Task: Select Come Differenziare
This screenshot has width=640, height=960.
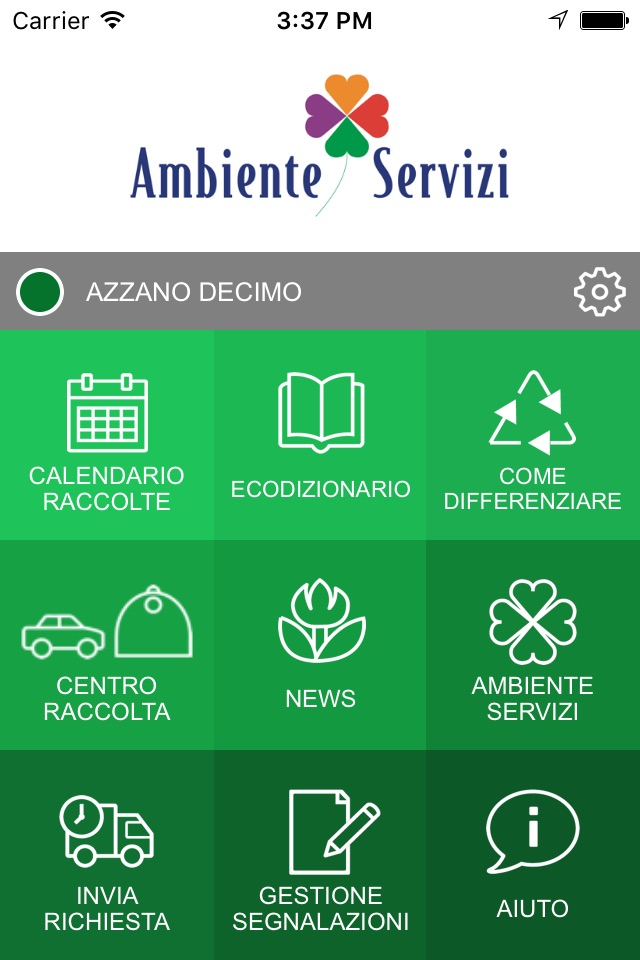Action: coord(533,435)
